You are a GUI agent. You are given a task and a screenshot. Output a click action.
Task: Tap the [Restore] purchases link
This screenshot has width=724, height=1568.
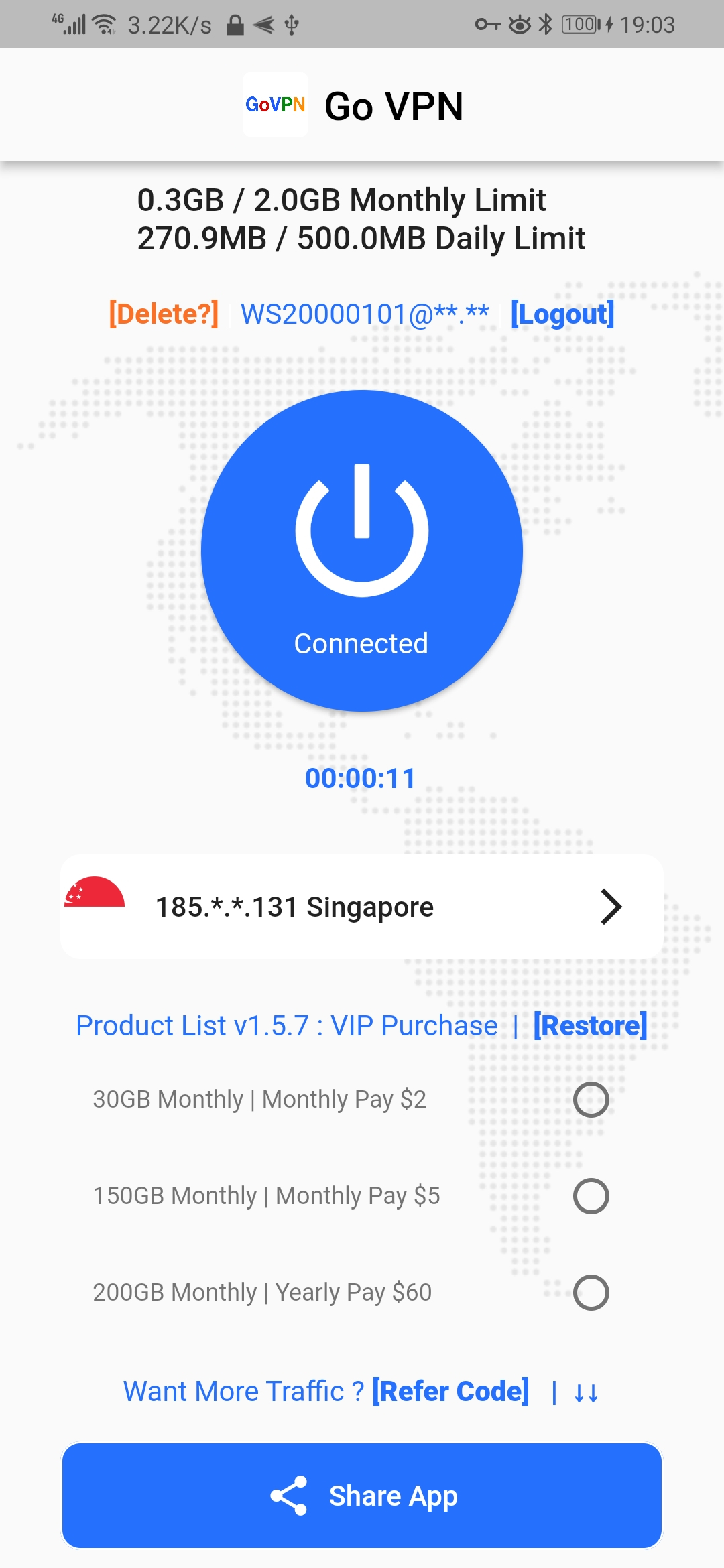(590, 1025)
